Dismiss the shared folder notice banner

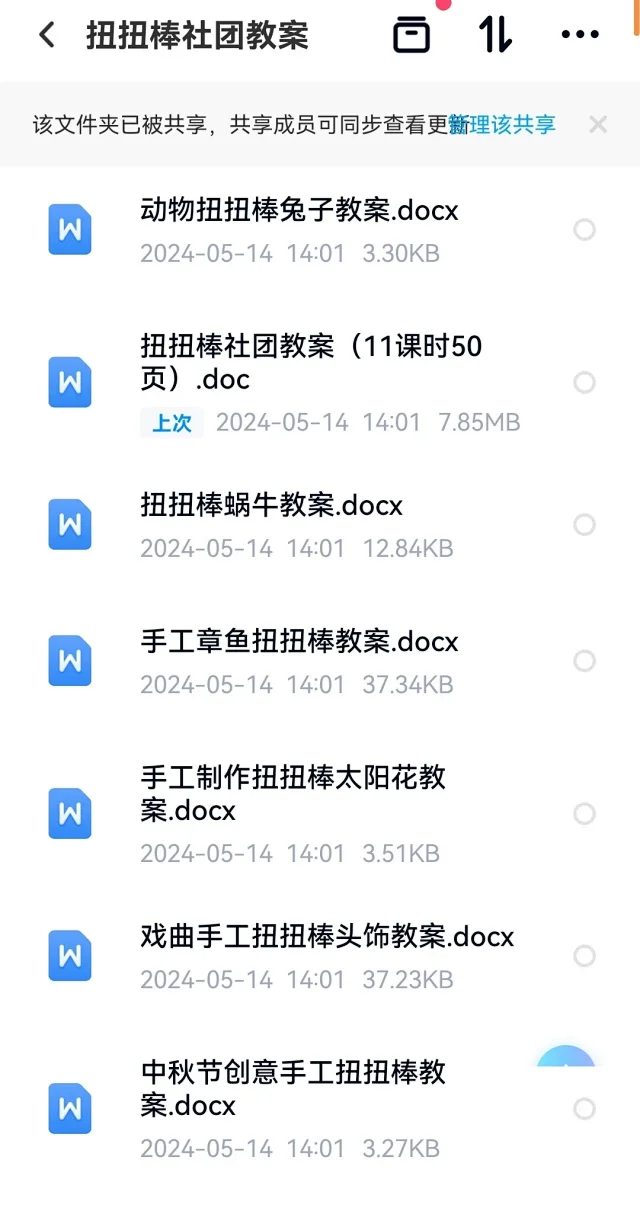(598, 125)
